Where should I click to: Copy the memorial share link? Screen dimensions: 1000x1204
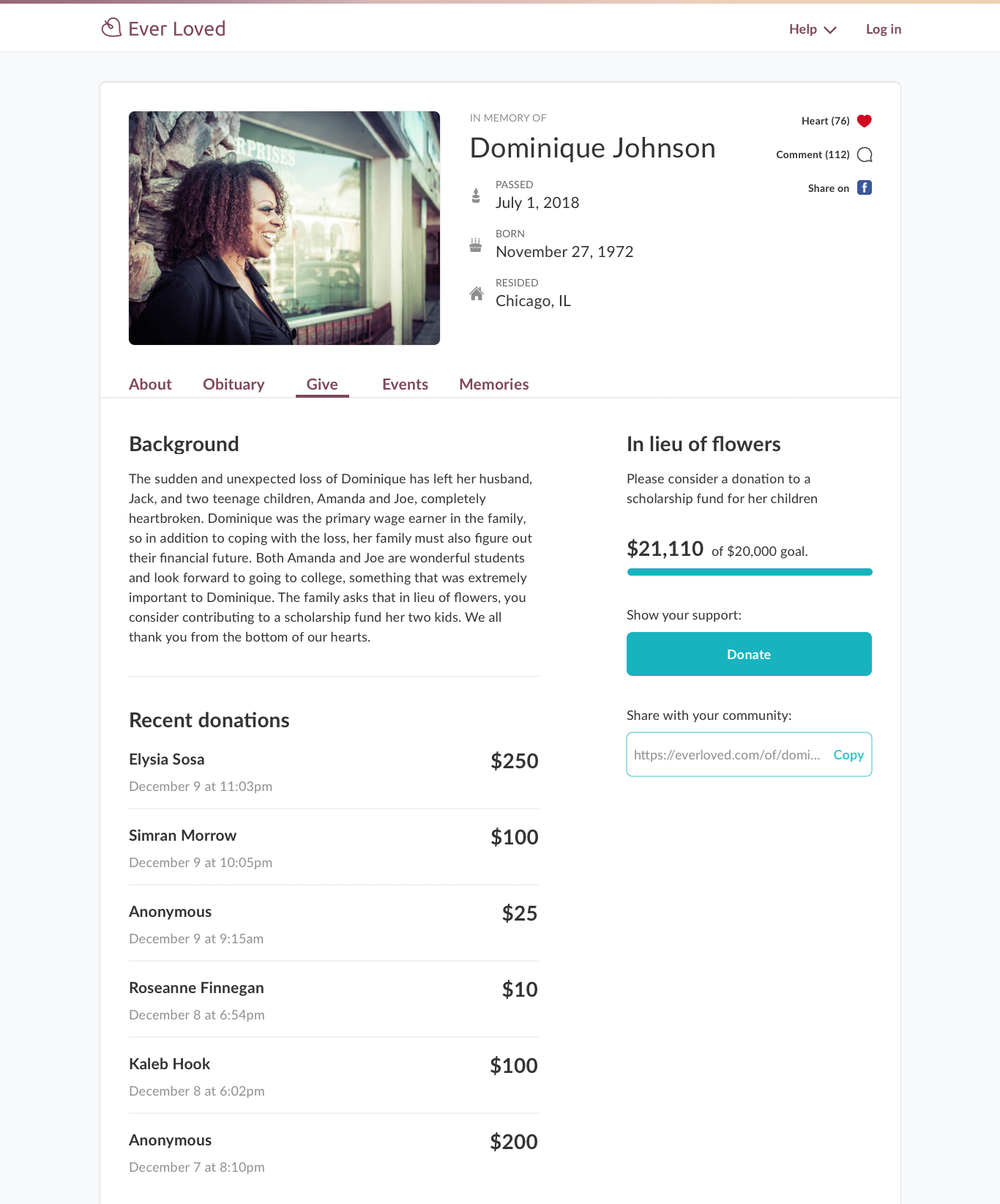(x=848, y=754)
